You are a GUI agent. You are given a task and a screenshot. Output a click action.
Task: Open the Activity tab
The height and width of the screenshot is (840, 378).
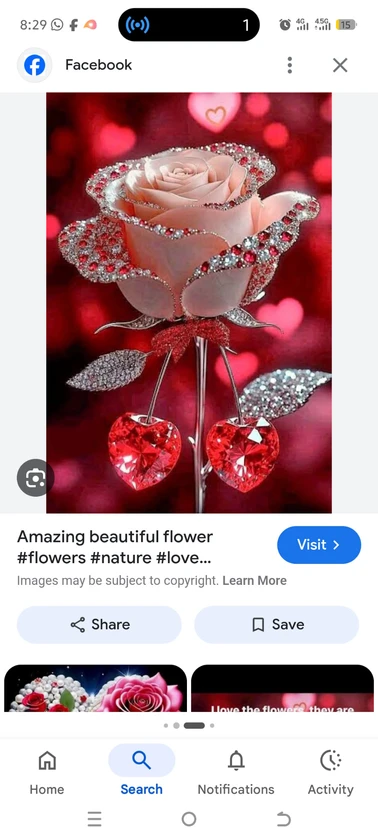pyautogui.click(x=330, y=771)
